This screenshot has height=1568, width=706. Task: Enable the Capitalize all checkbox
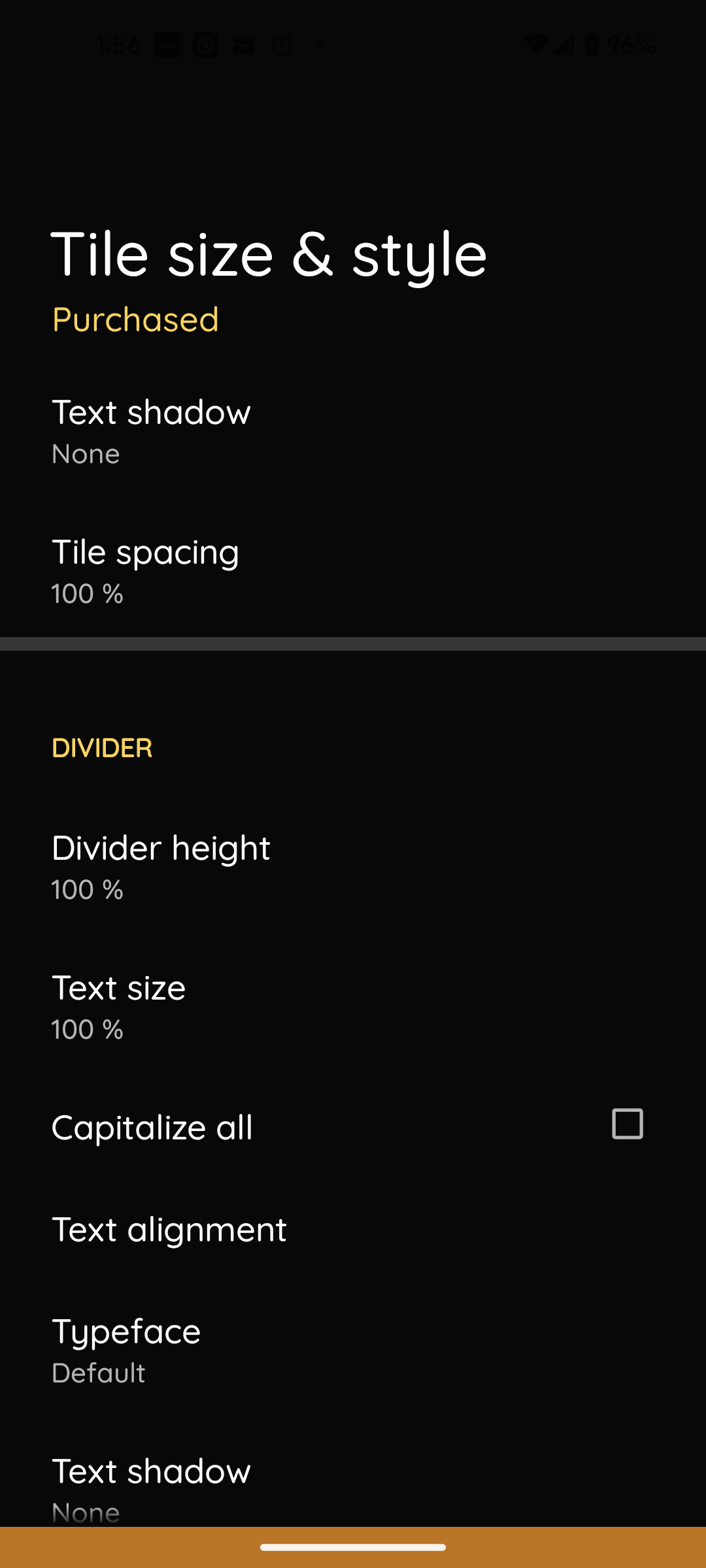627,1124
